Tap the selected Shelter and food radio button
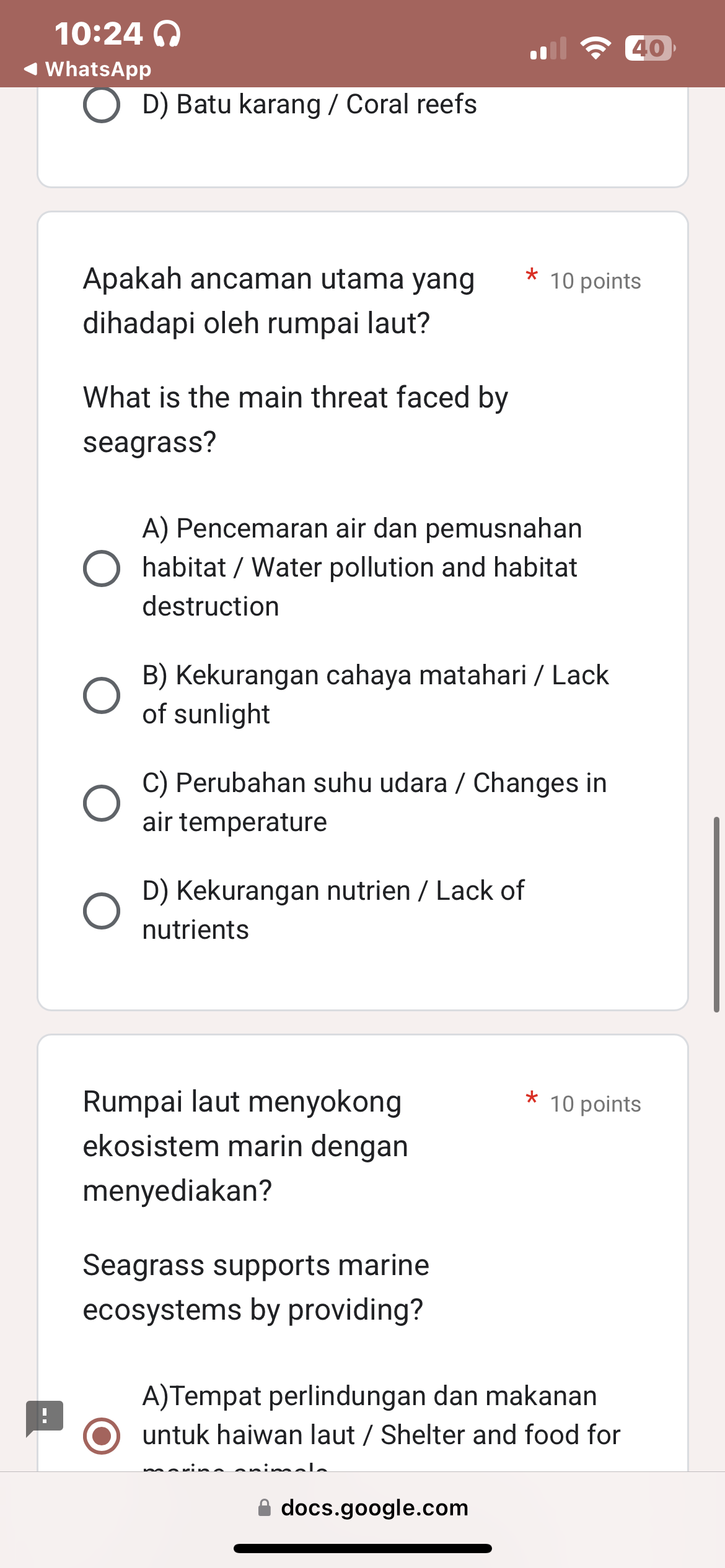Screen dimensions: 725x1568 coord(102,1435)
